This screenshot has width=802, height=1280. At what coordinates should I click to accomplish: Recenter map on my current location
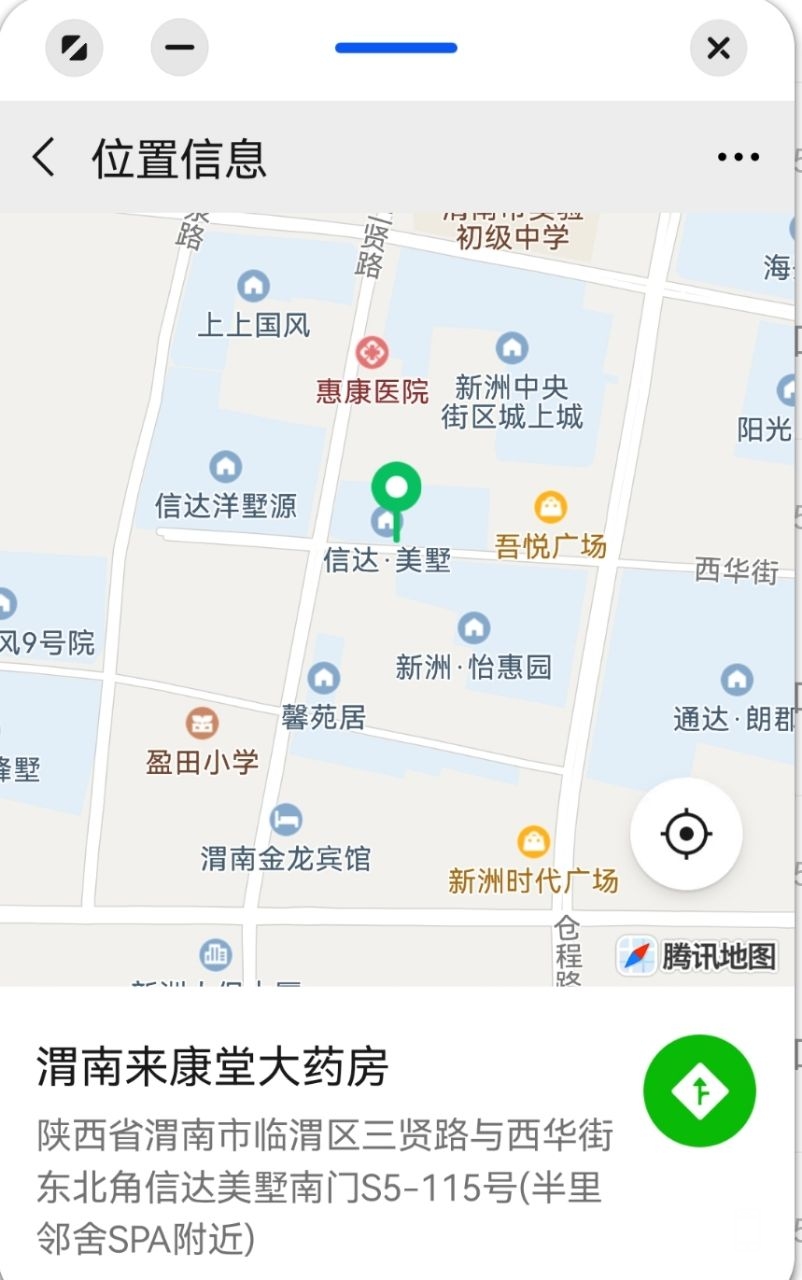point(686,833)
